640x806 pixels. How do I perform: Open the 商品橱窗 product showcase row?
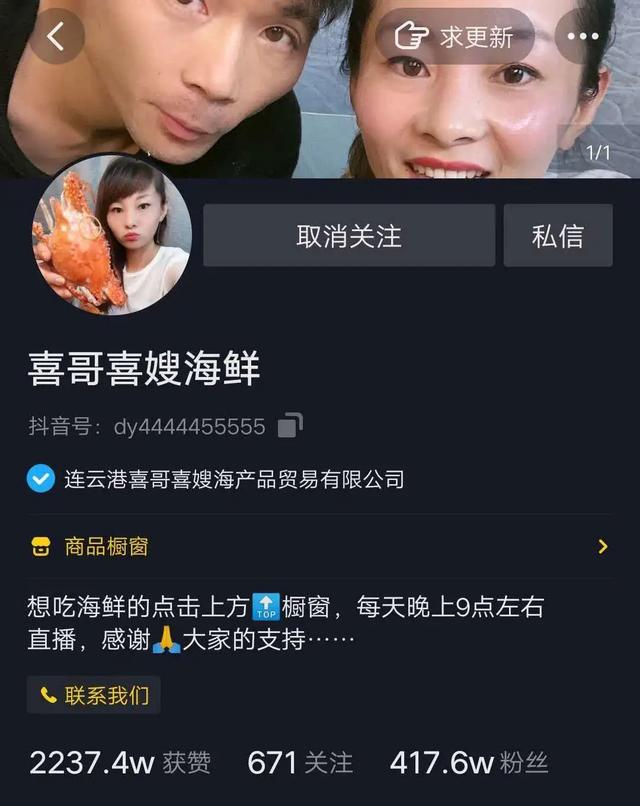click(320, 546)
